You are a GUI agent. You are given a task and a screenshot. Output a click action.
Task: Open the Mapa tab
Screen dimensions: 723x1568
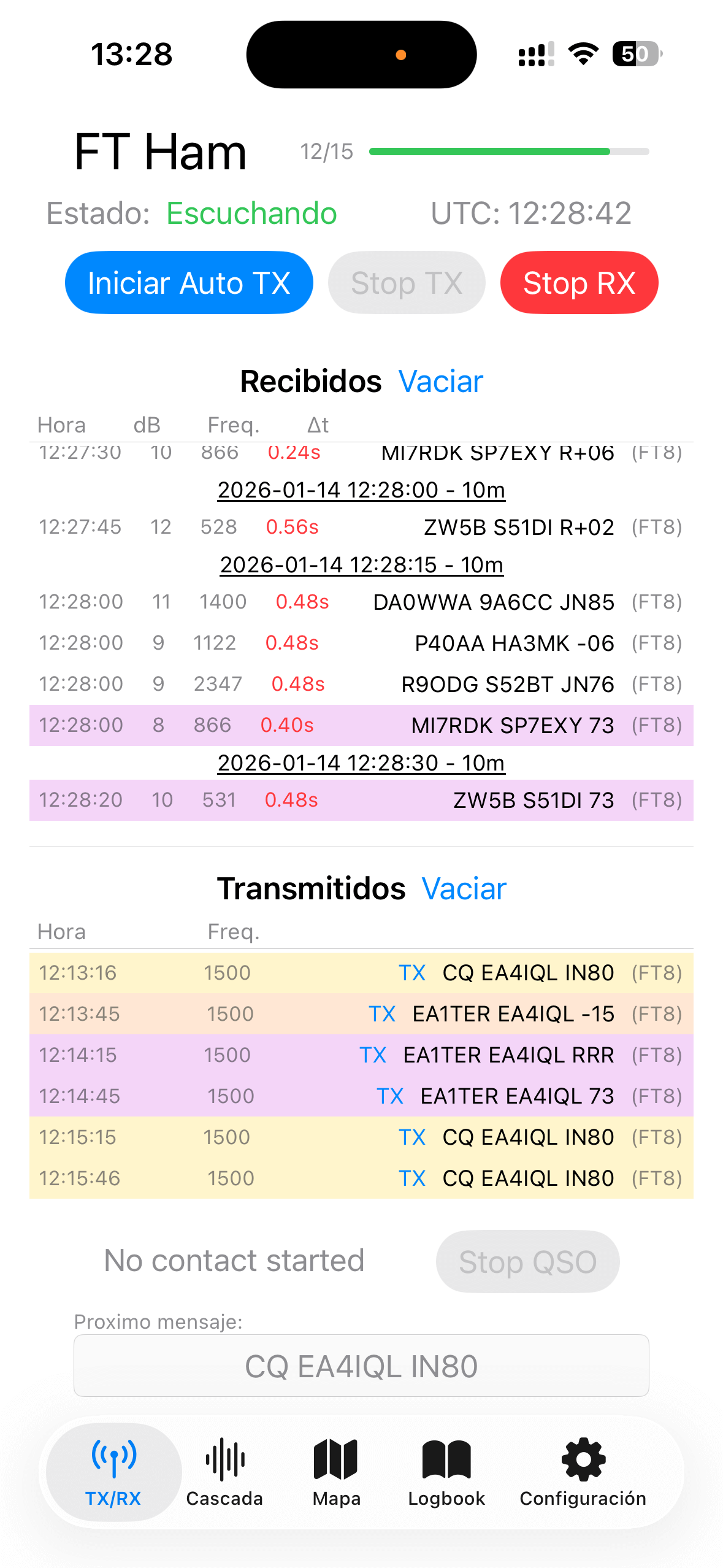336,1472
